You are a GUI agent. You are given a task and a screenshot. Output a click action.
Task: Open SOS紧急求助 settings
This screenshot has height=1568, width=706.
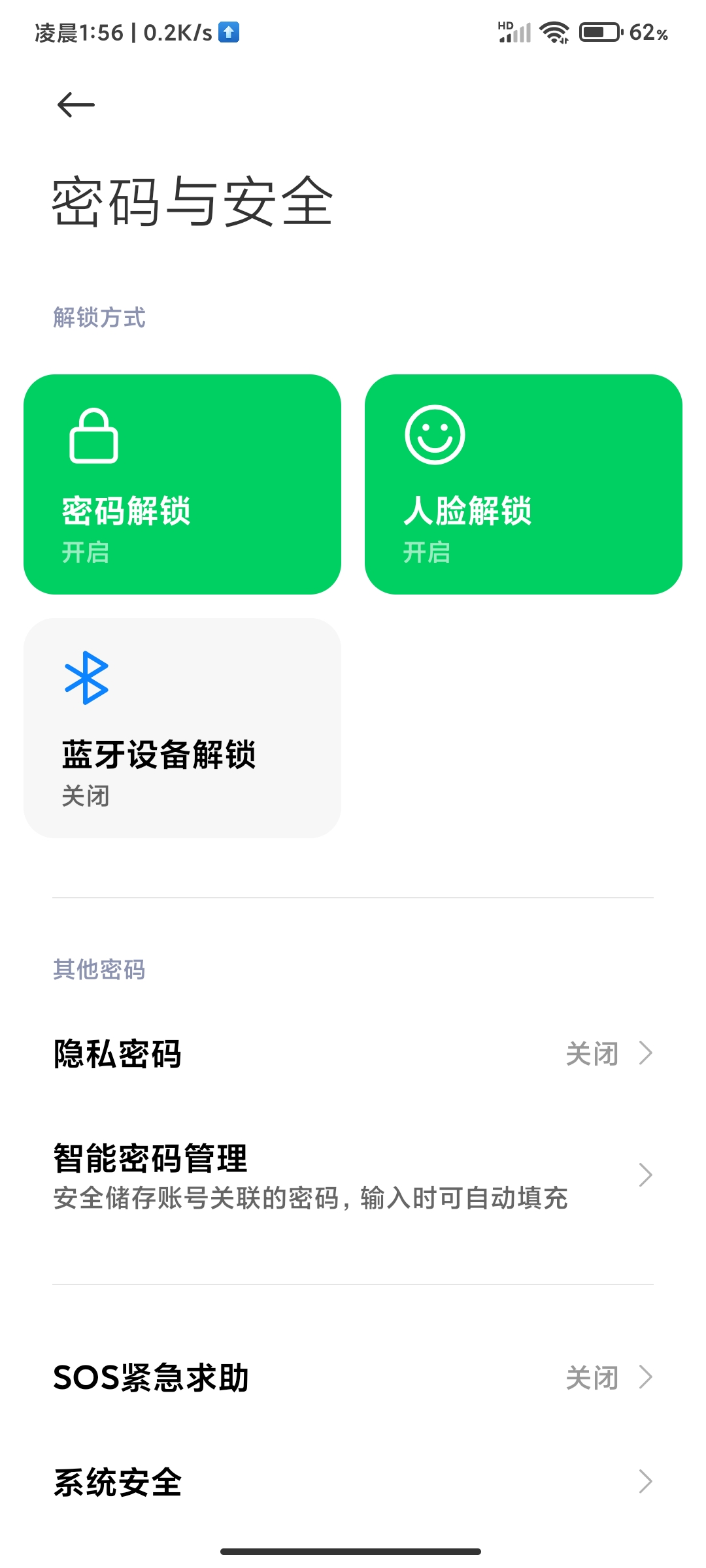[353, 1377]
